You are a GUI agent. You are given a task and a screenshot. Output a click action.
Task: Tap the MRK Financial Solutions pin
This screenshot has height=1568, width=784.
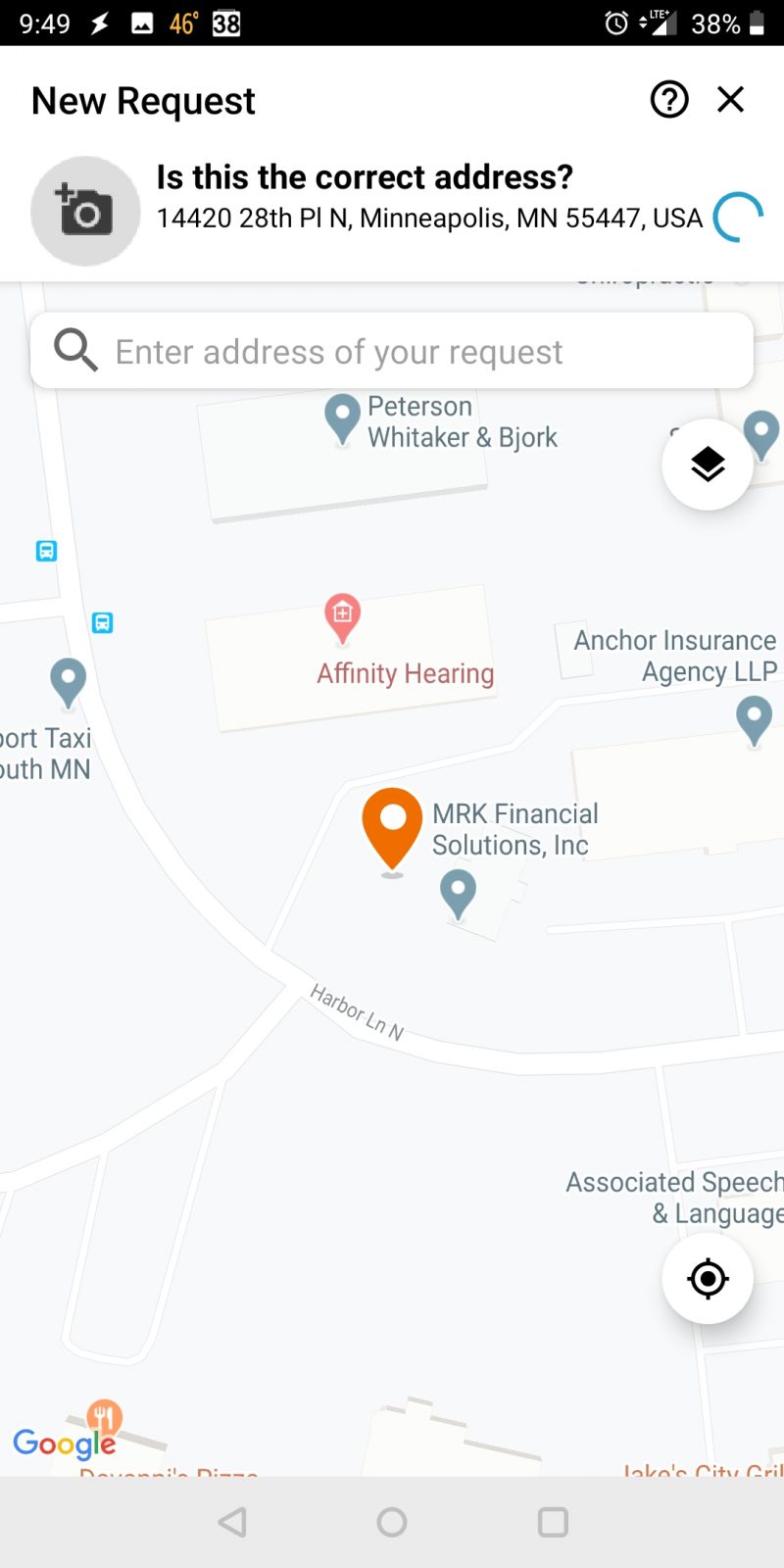(458, 892)
